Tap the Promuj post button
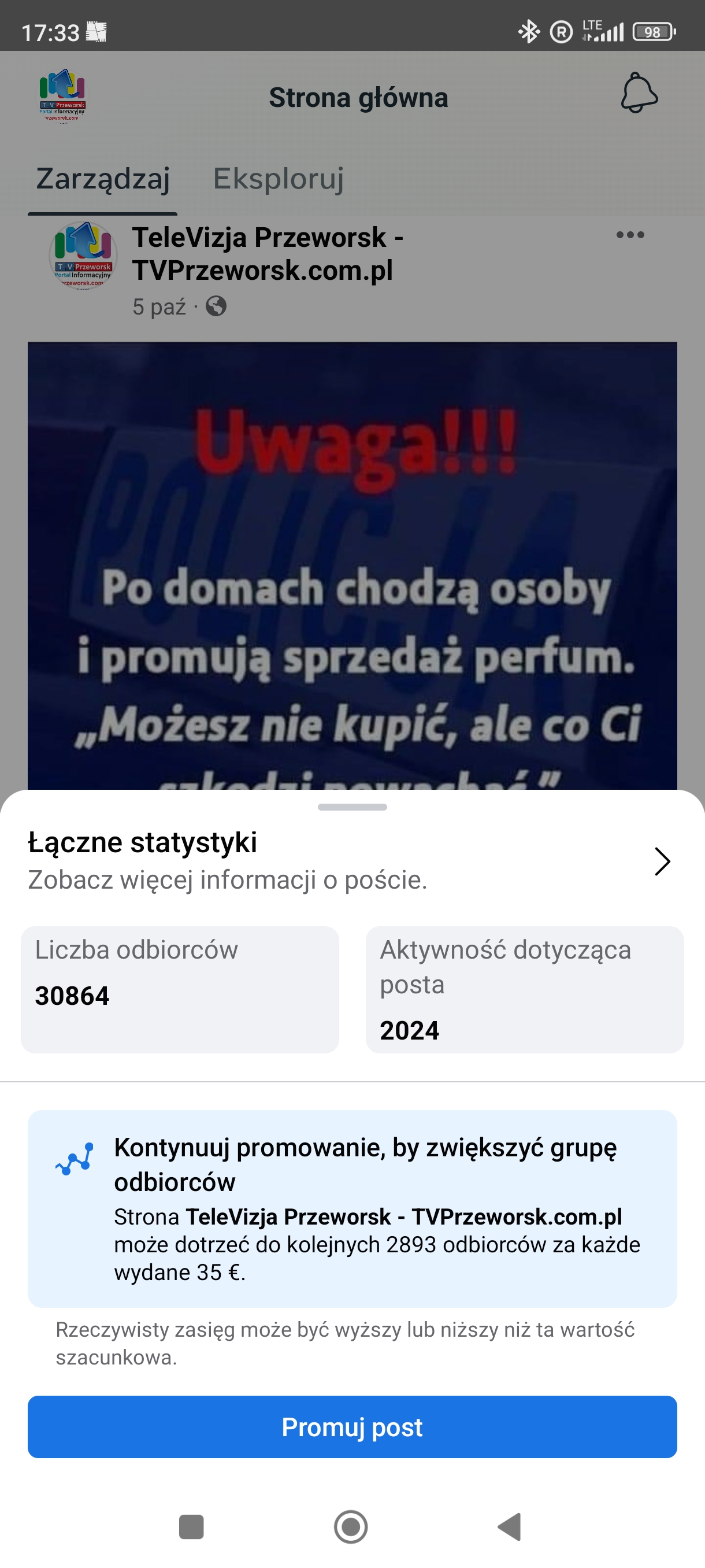 point(352,1426)
